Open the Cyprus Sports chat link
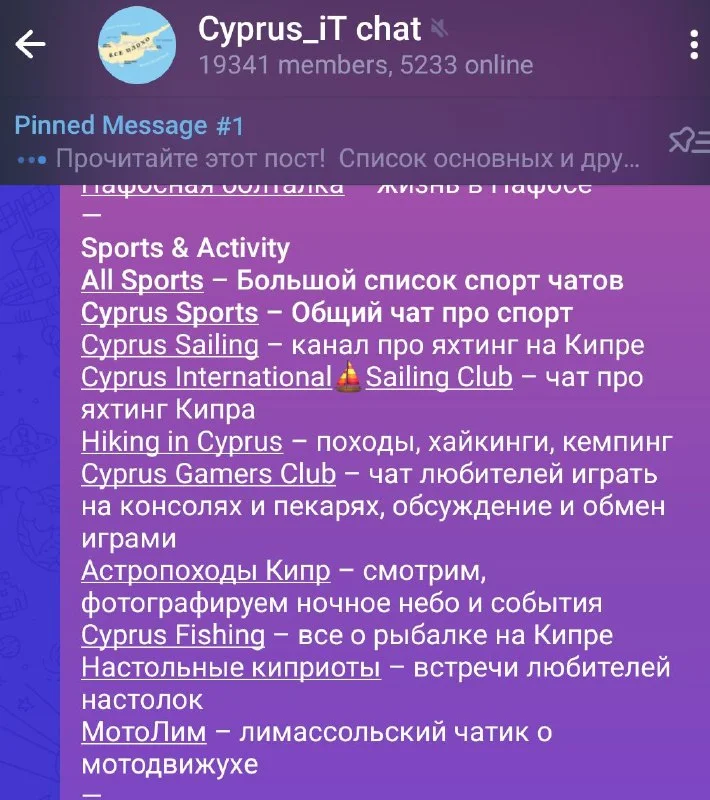 pyautogui.click(x=169, y=313)
